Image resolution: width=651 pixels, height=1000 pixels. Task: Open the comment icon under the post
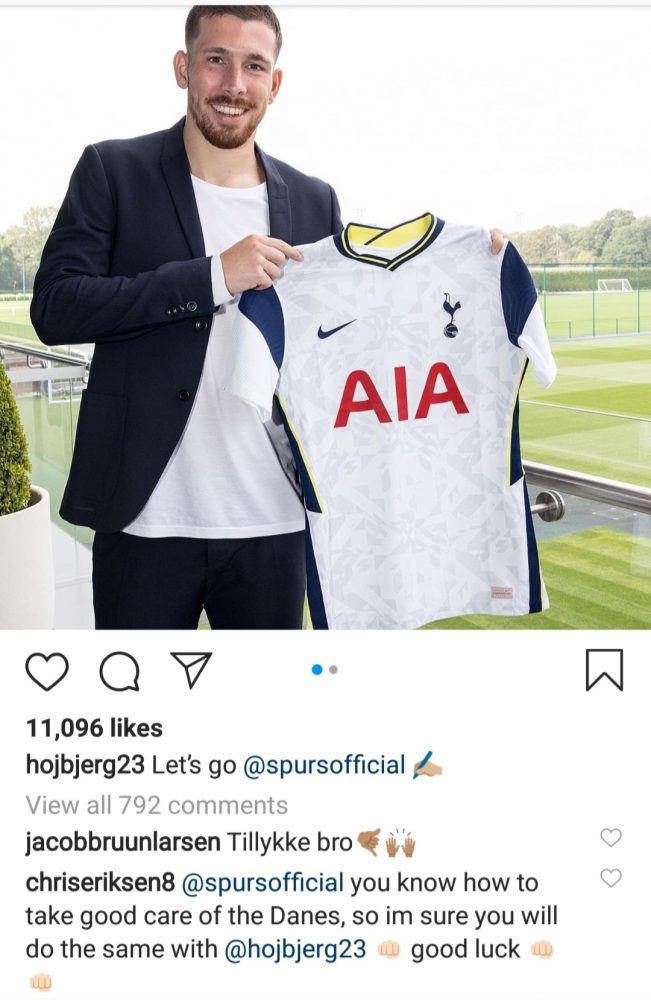pos(120,670)
